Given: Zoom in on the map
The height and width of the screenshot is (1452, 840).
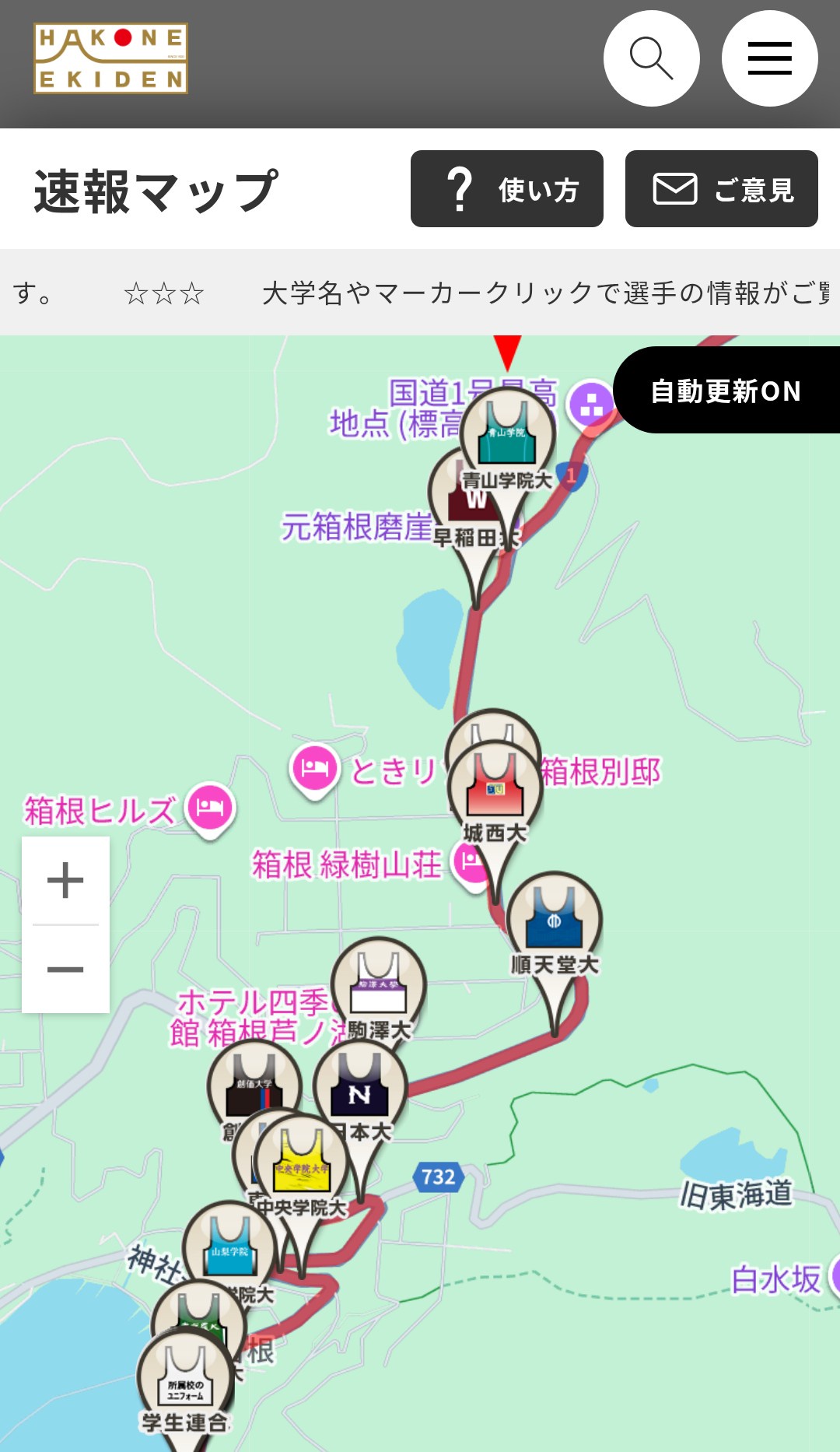Looking at the screenshot, I should pos(65,881).
